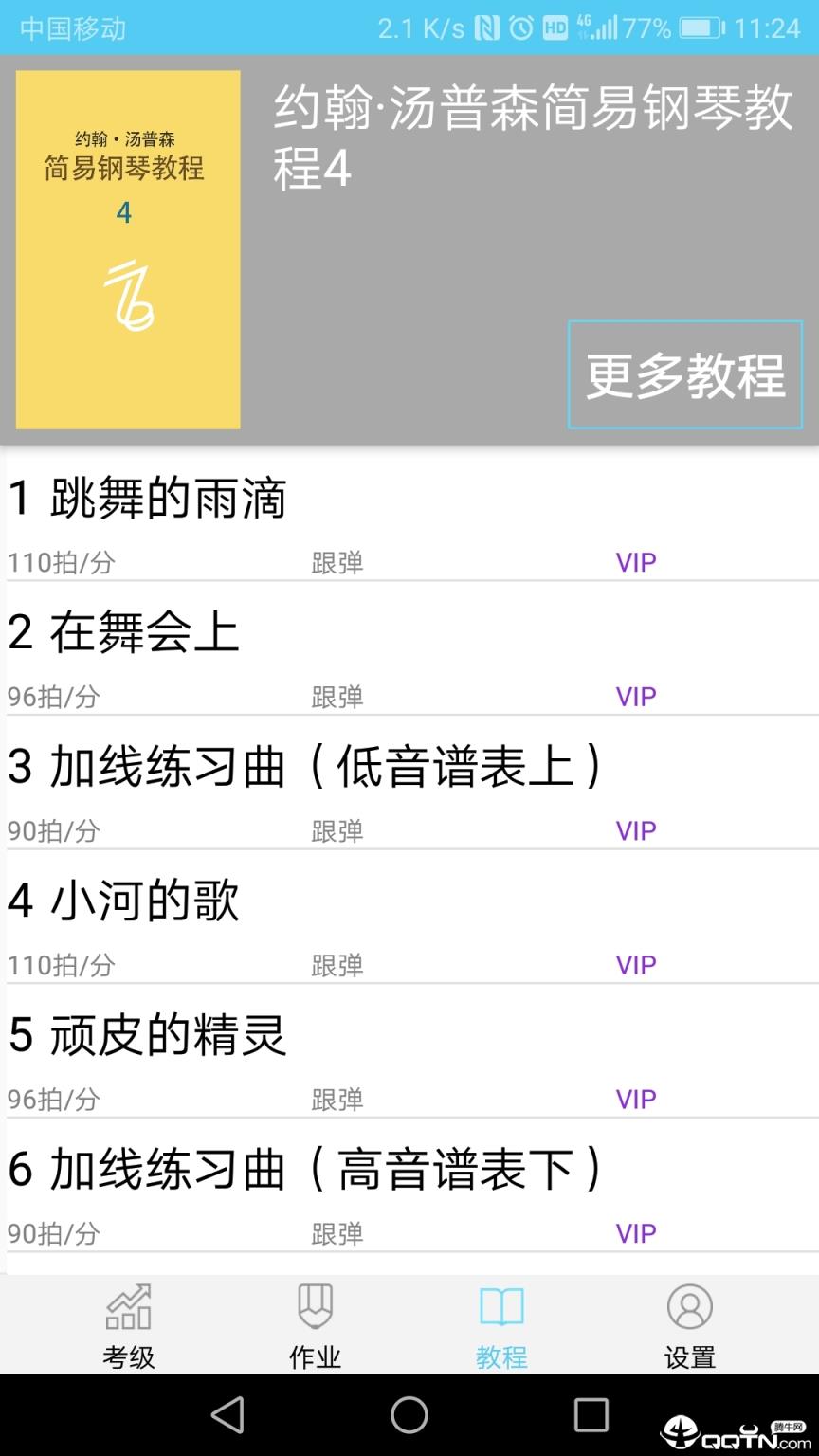Switch to the 设置 tab
This screenshot has height=1456, width=819.
pyautogui.click(x=688, y=1327)
